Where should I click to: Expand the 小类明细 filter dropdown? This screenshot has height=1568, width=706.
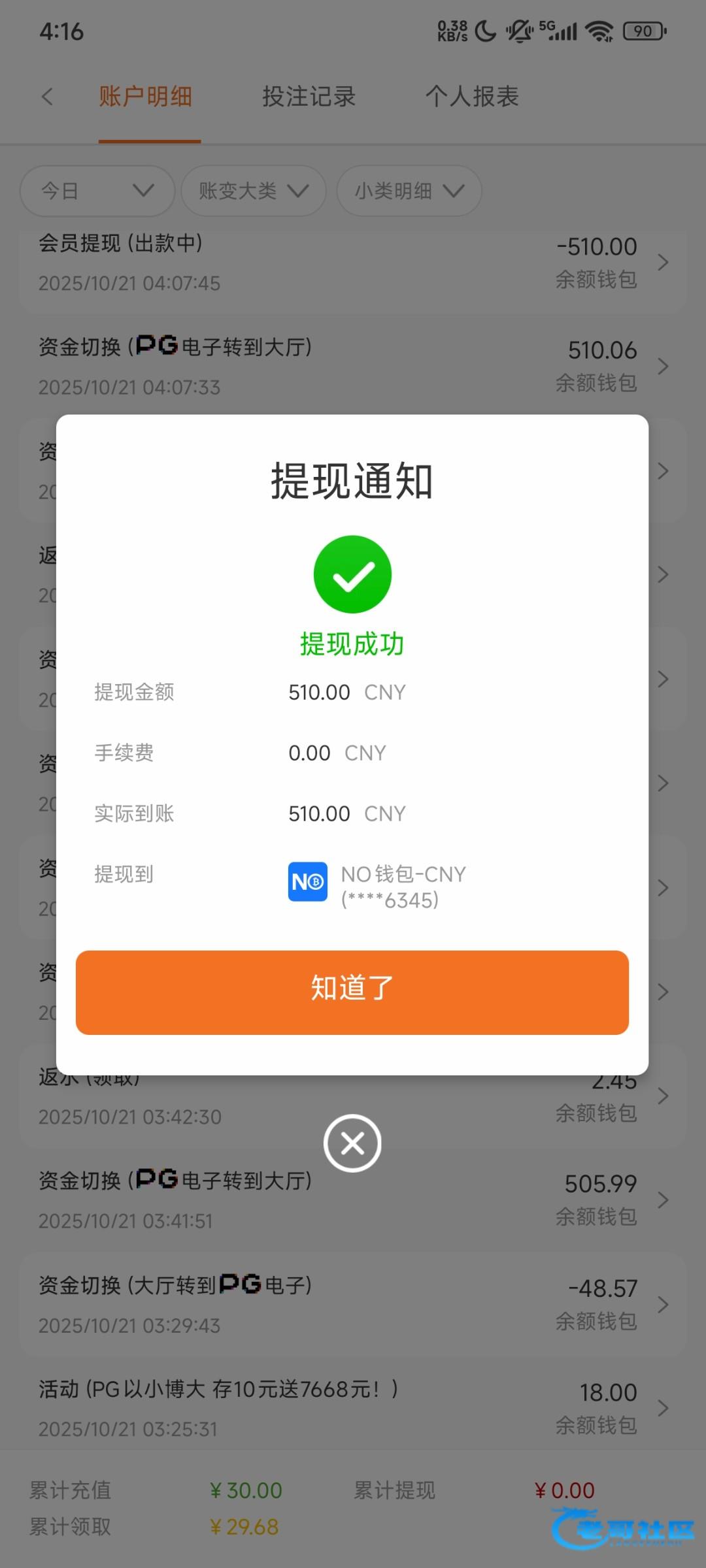[x=409, y=191]
